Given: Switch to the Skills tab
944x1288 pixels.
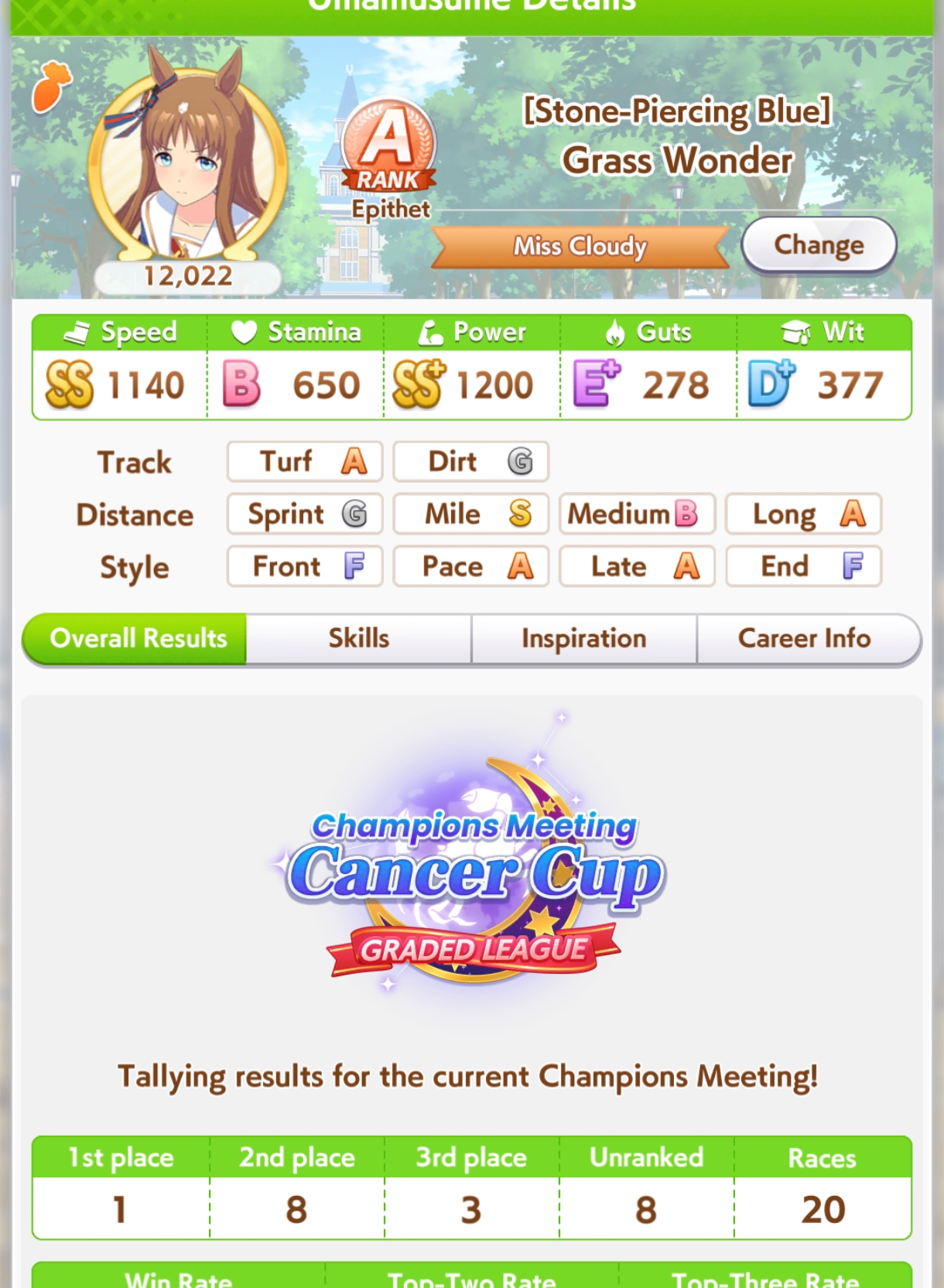Looking at the screenshot, I should point(358,639).
